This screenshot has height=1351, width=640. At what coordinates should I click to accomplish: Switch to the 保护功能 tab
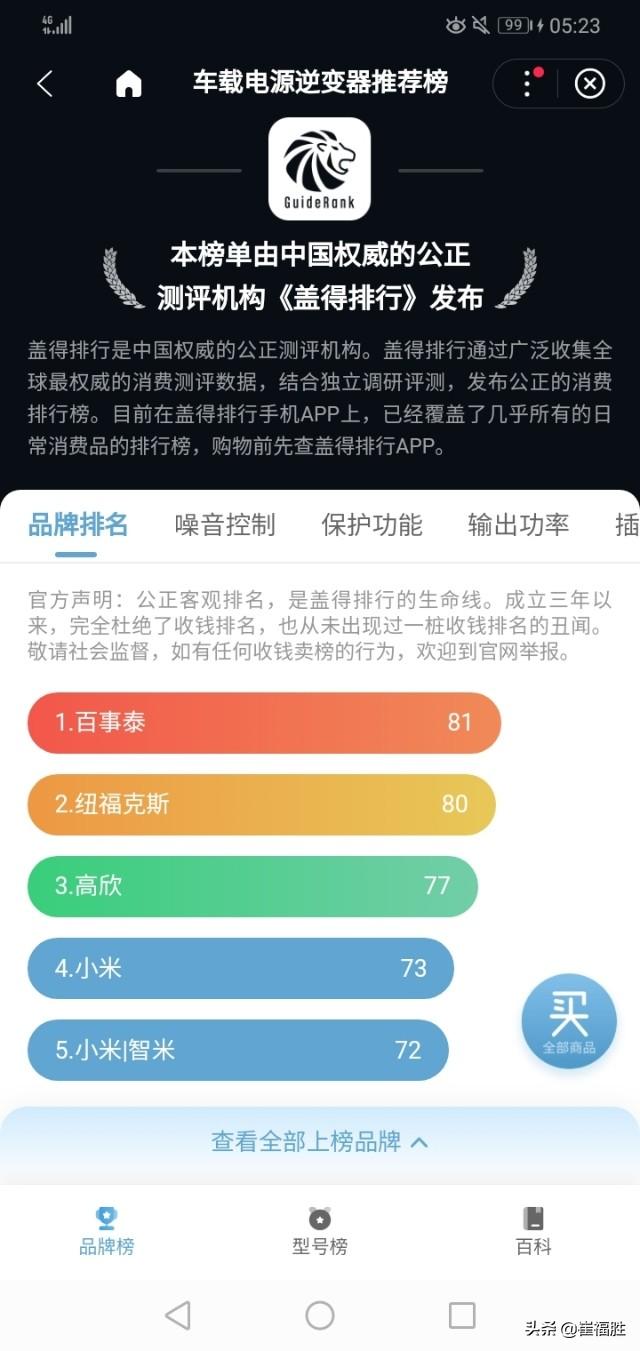[372, 524]
